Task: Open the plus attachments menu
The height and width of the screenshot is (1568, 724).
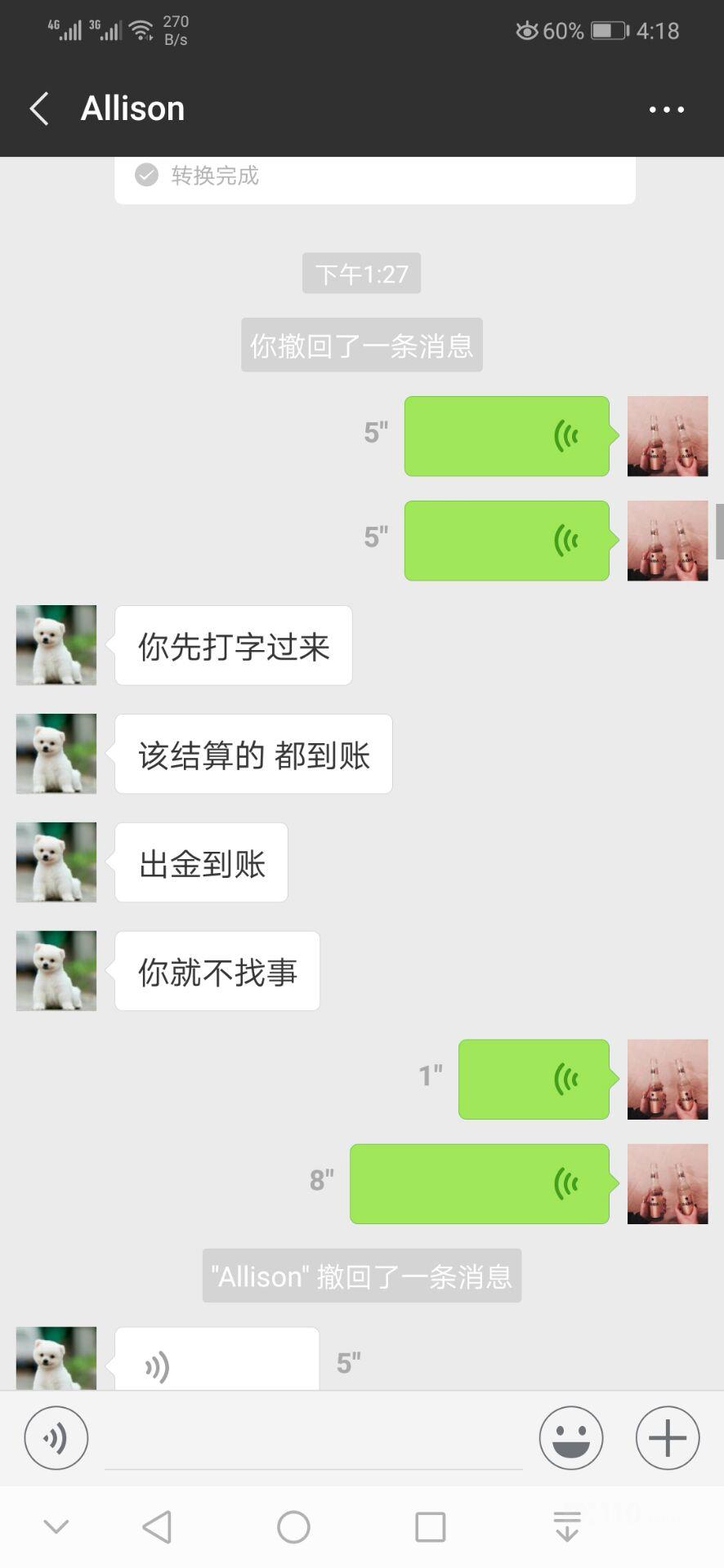Action: coord(667,1437)
